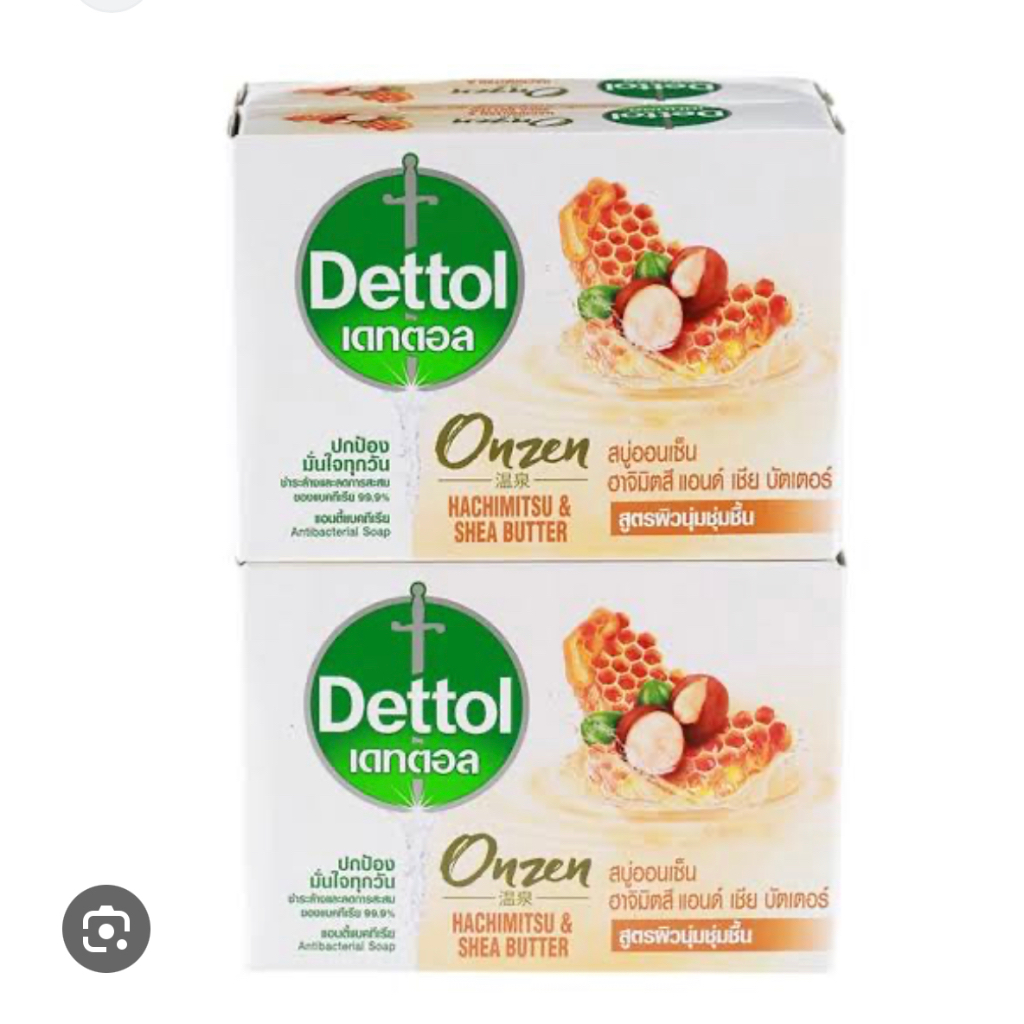The image size is (1024, 1024).
Task: Search this image with Google Lens
Action: (x=106, y=929)
